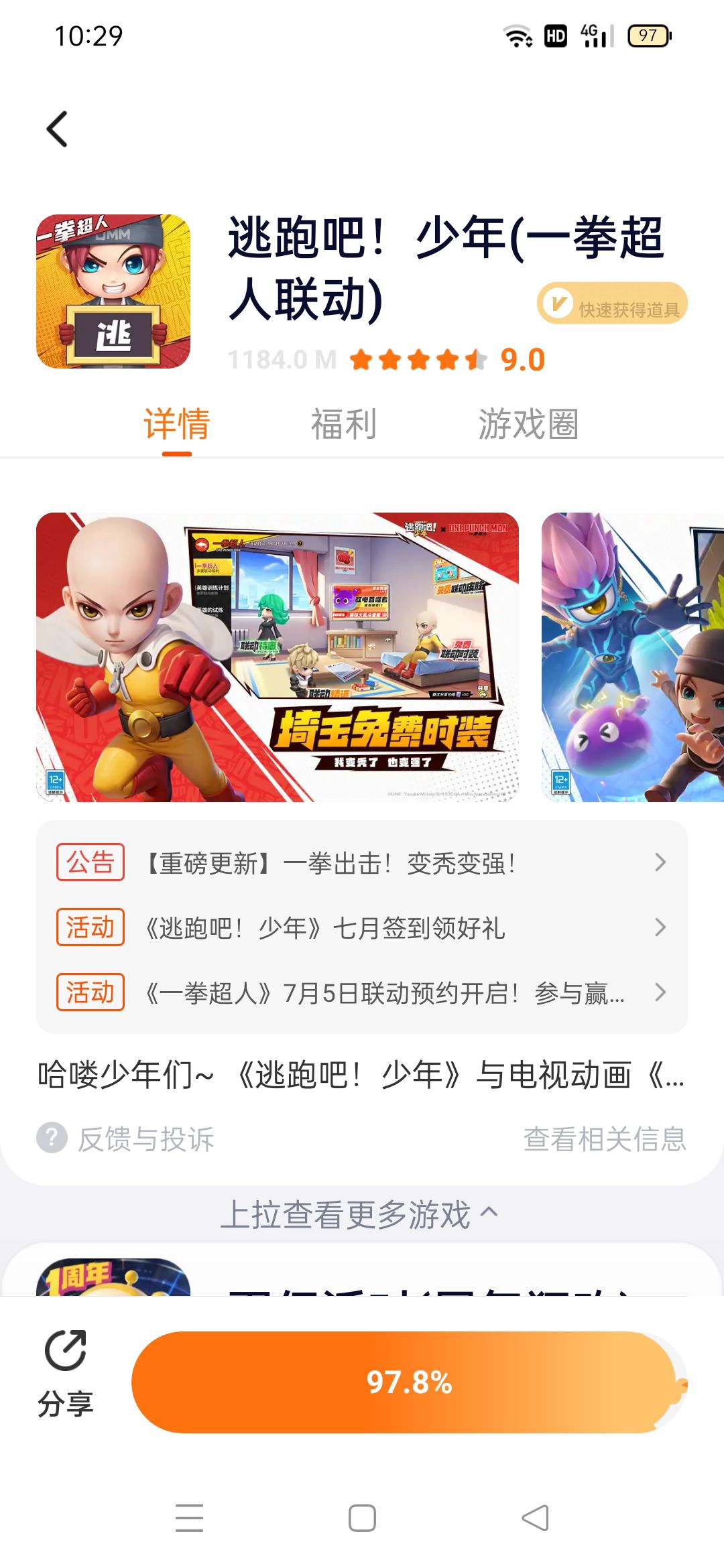Tap 查看相关信息

[605, 1138]
